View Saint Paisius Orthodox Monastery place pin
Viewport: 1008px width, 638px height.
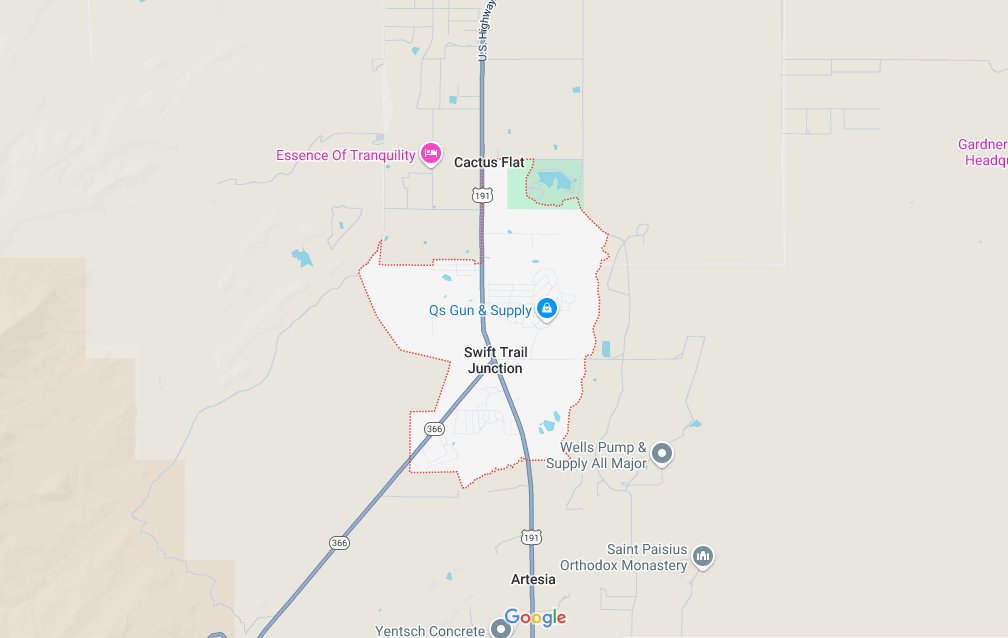click(x=703, y=556)
